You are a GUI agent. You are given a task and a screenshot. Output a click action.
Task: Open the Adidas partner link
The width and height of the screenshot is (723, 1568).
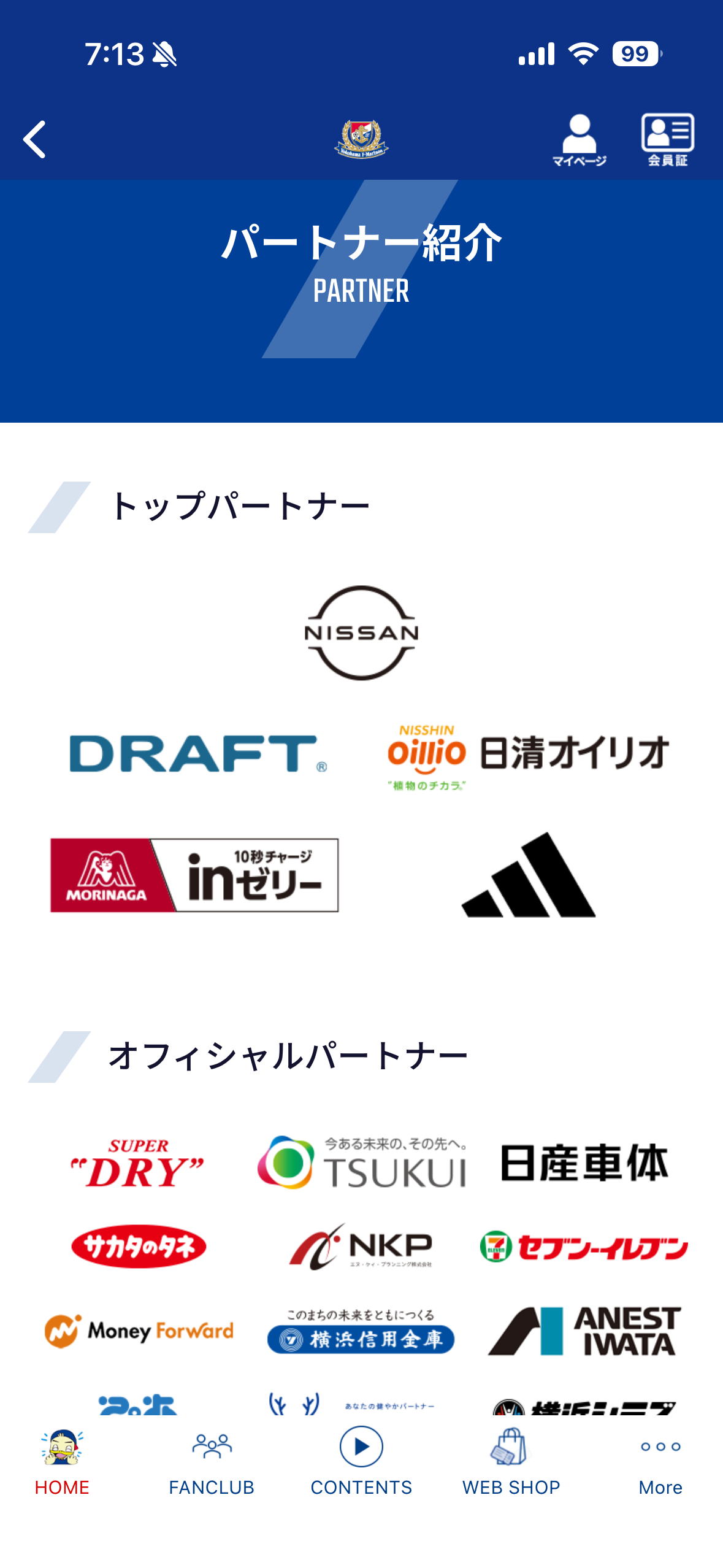click(x=528, y=875)
